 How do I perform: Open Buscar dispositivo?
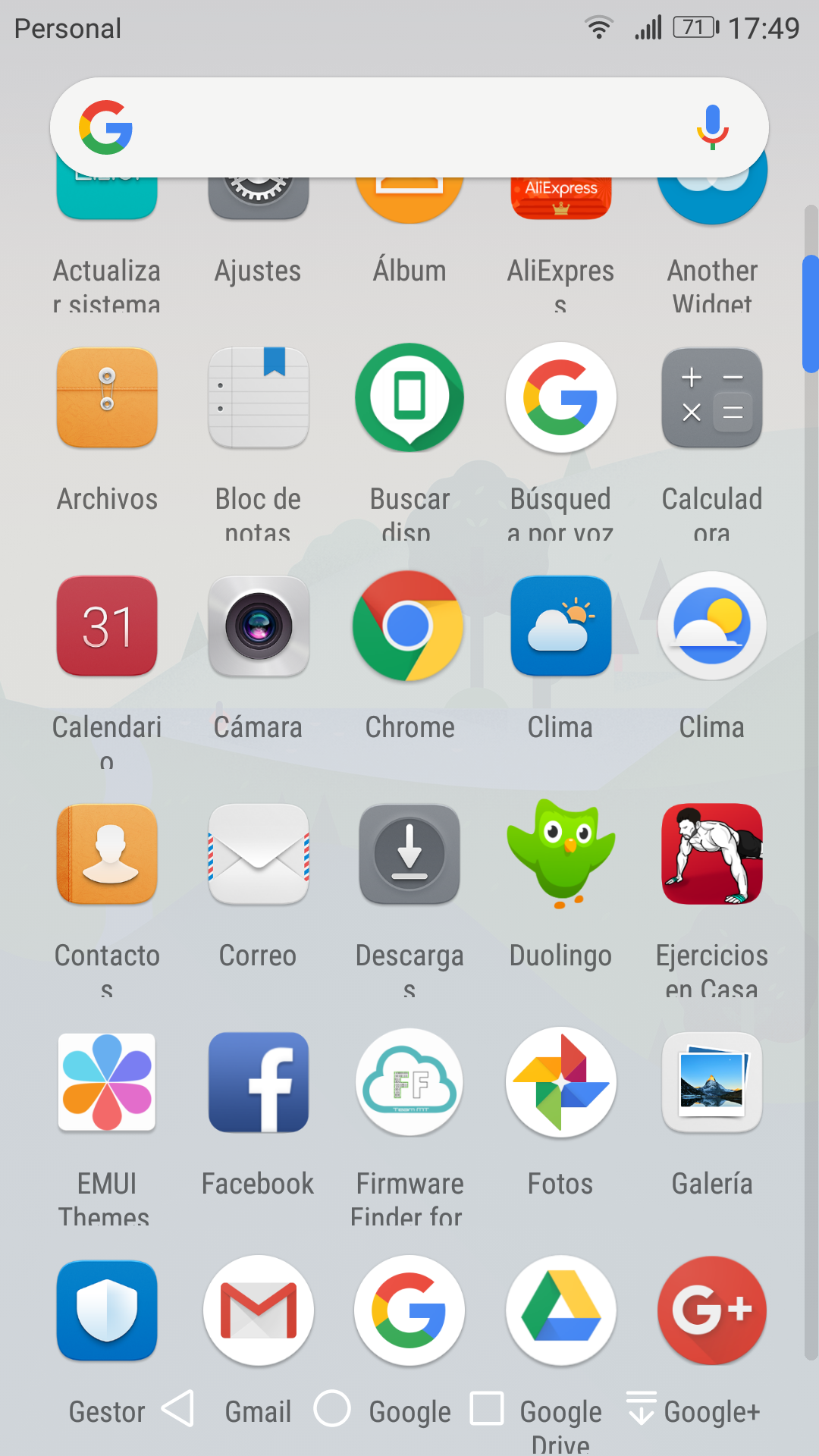tap(409, 397)
